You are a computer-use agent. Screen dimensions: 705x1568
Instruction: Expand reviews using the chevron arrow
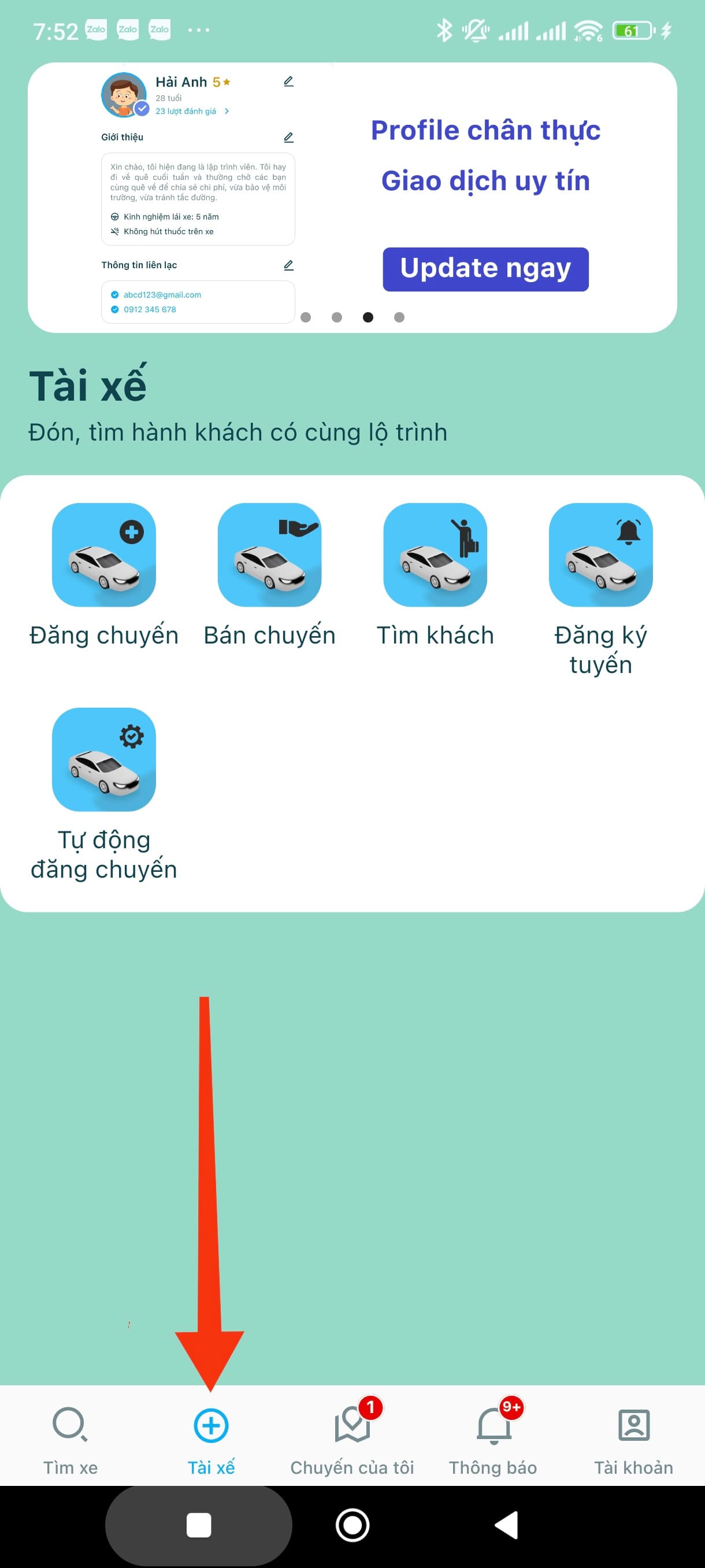(x=227, y=112)
